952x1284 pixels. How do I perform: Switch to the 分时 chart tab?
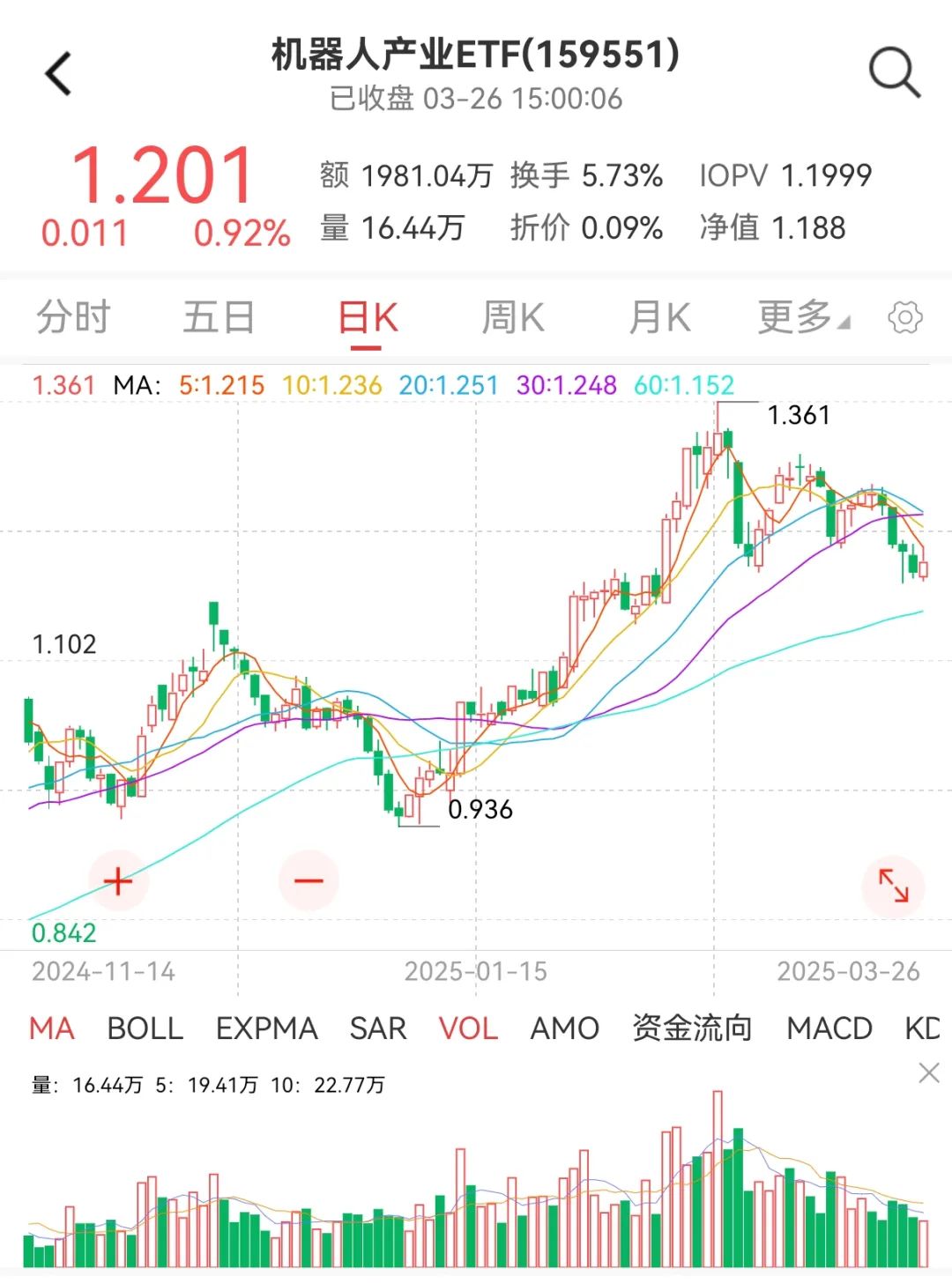[x=73, y=318]
